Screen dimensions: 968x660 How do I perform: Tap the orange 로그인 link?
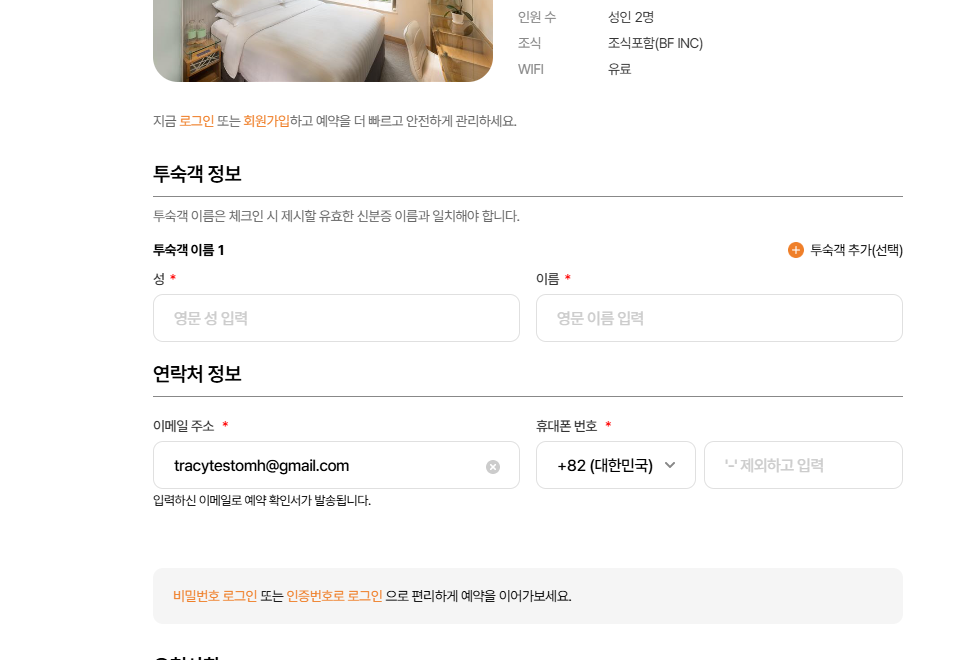[x=196, y=121]
